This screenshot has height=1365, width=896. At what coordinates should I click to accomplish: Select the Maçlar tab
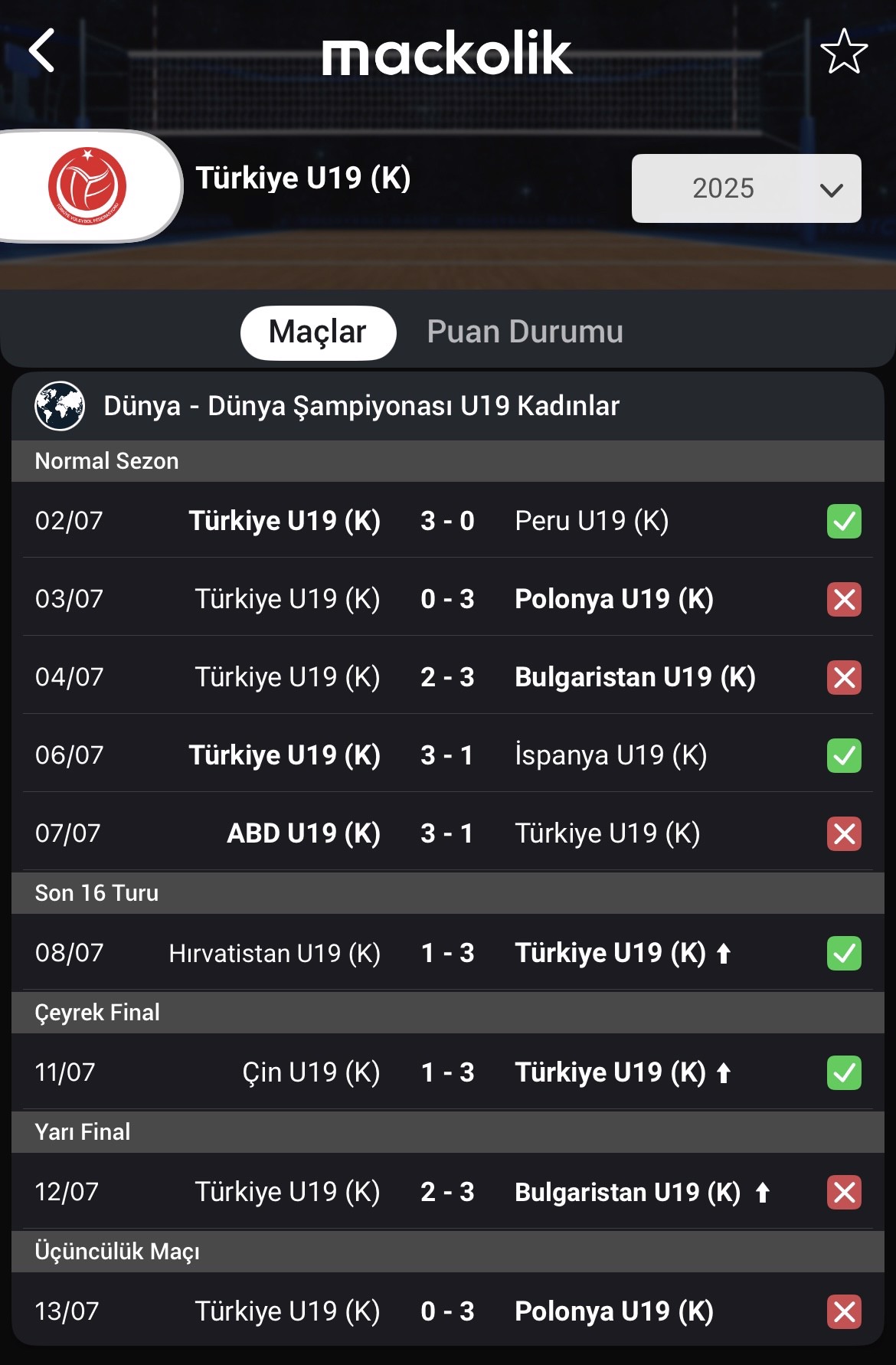pos(318,332)
